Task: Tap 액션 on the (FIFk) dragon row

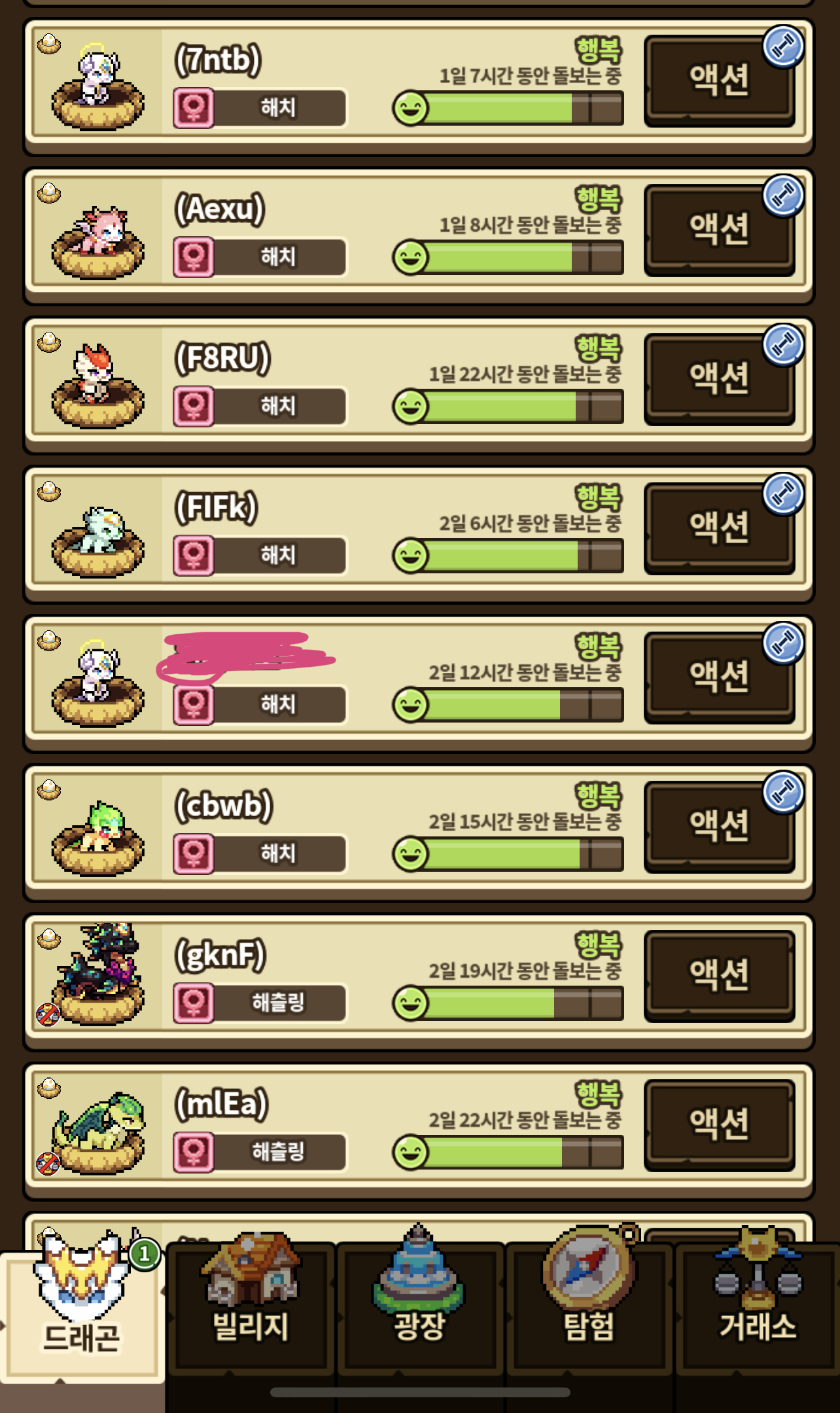Action: tap(719, 528)
